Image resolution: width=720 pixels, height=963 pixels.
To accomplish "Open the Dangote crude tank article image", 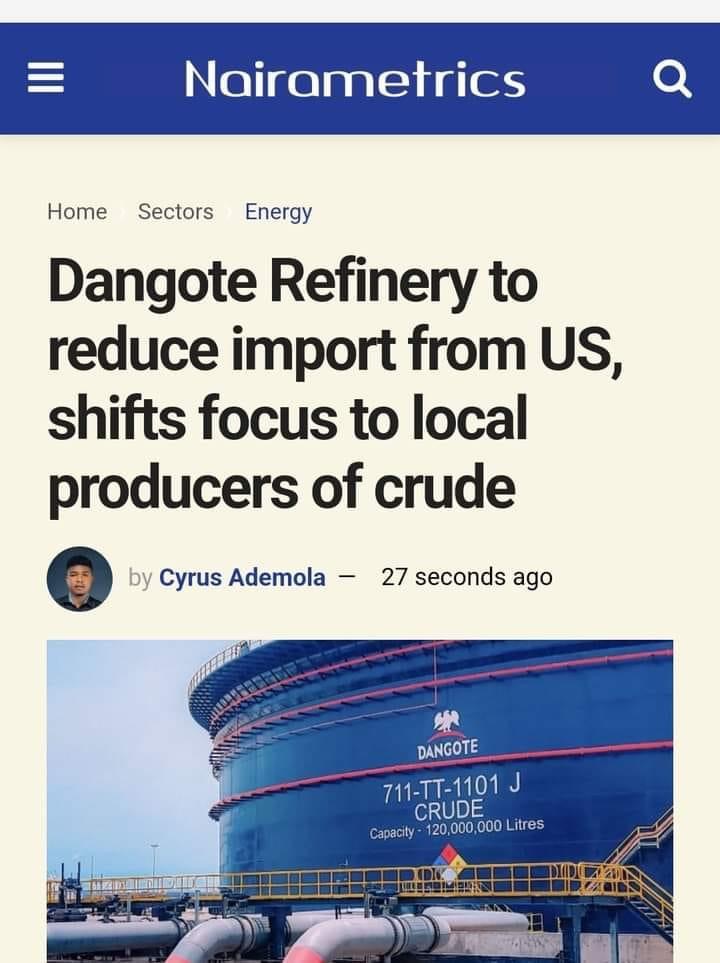I will [360, 800].
